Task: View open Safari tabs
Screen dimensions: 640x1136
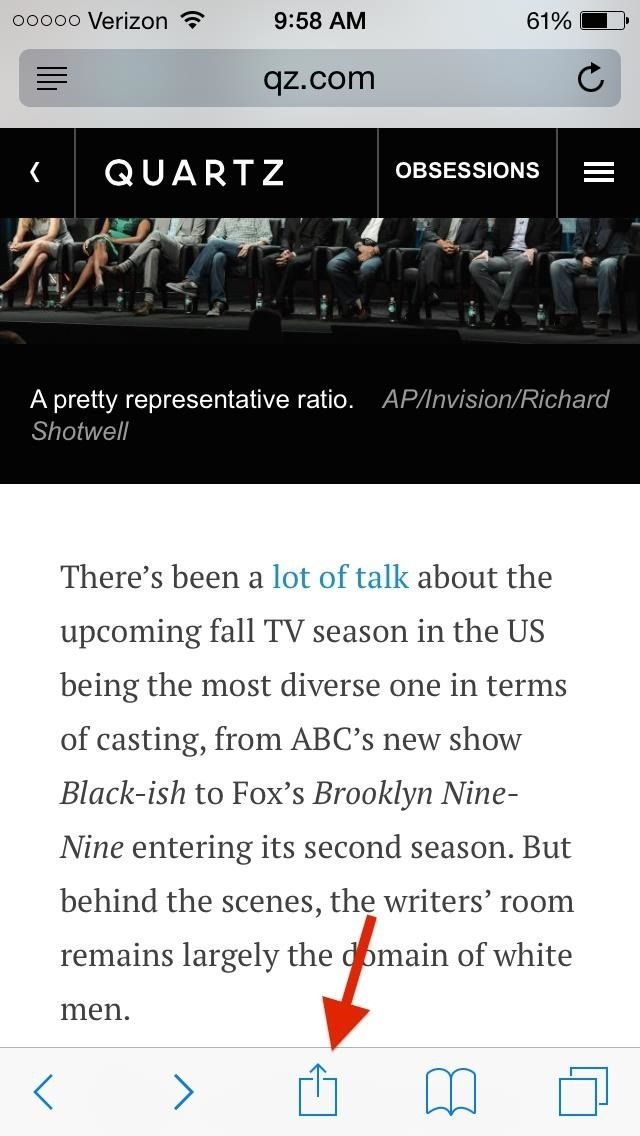Action: 582,1091
